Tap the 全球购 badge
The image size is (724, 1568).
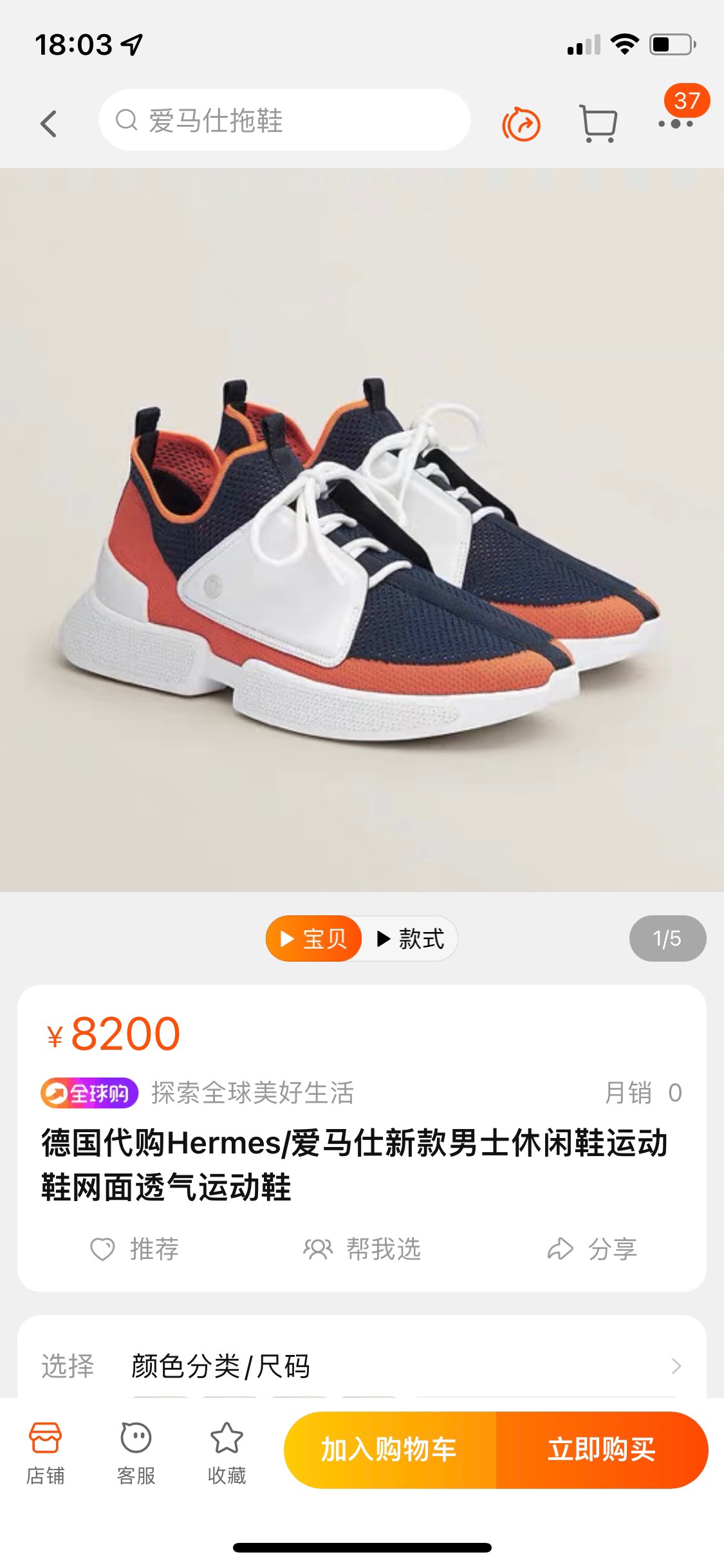[89, 1093]
